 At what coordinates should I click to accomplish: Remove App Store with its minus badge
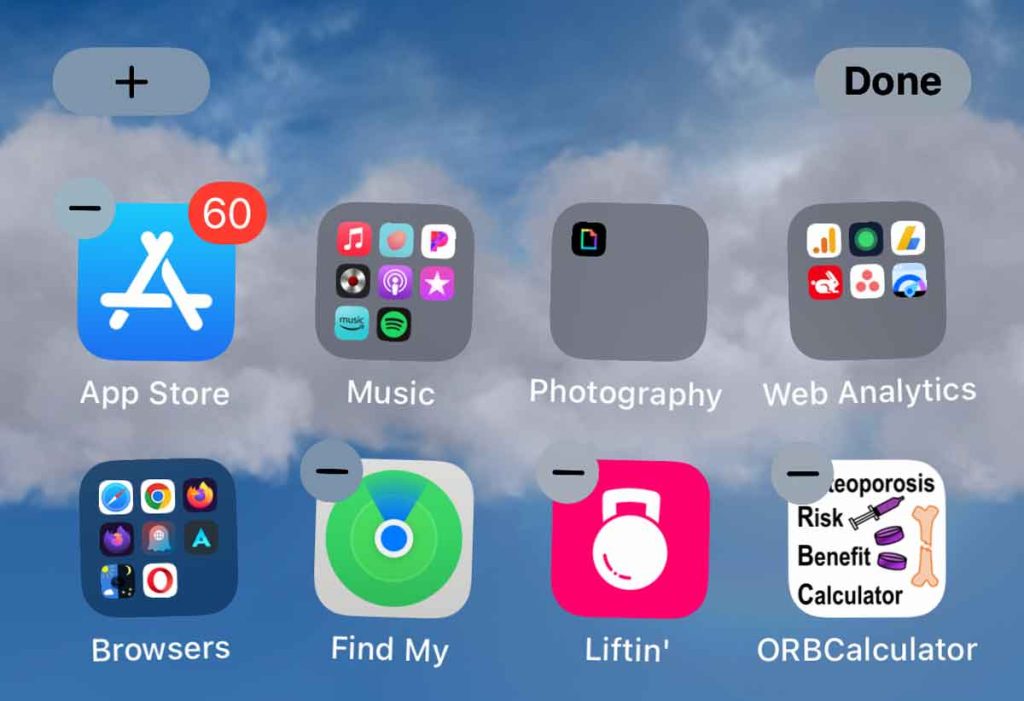click(86, 209)
